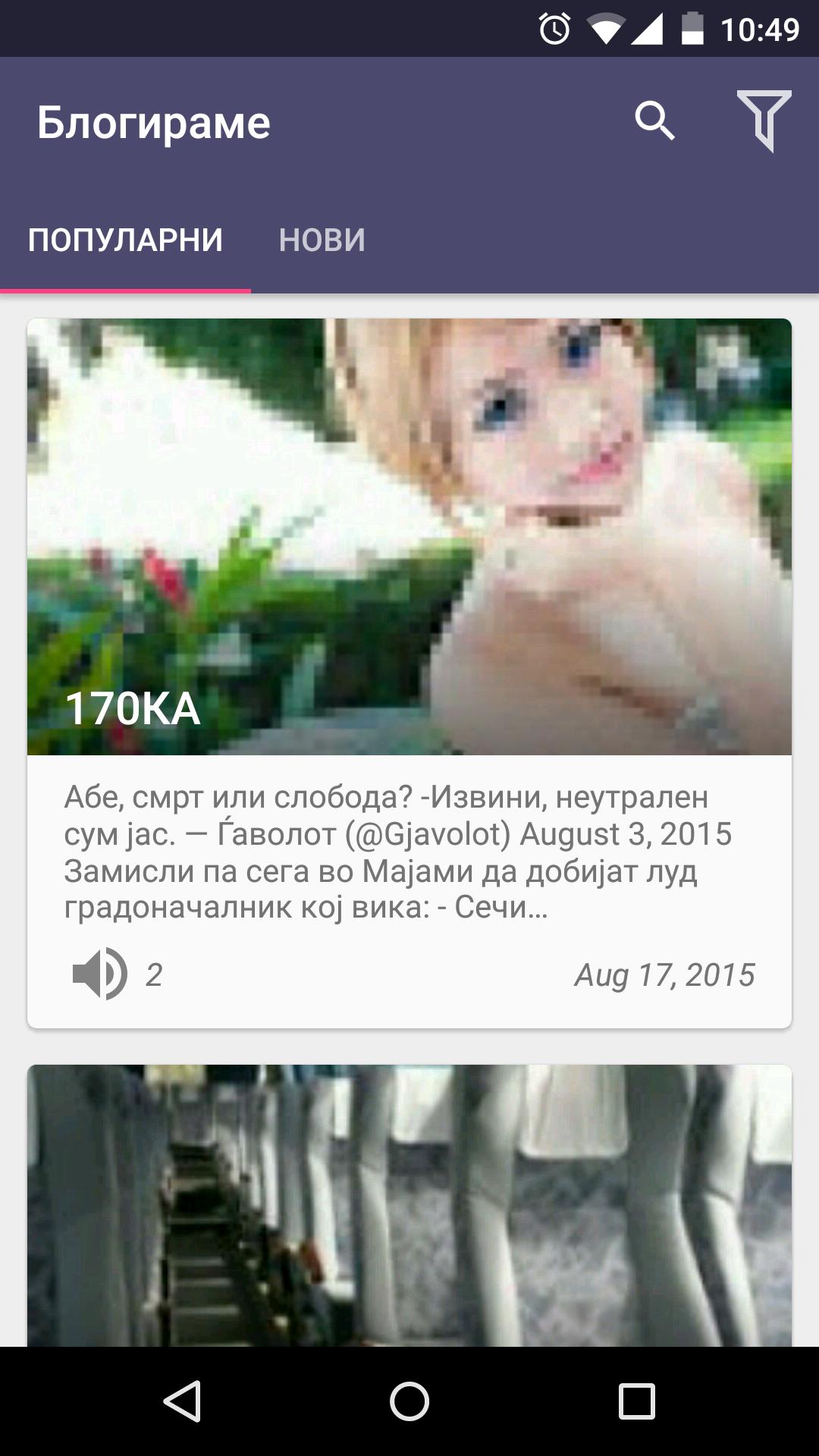Select the ПОПУЛАРНИ tab
Screen dimensions: 819x1456
[x=126, y=240]
